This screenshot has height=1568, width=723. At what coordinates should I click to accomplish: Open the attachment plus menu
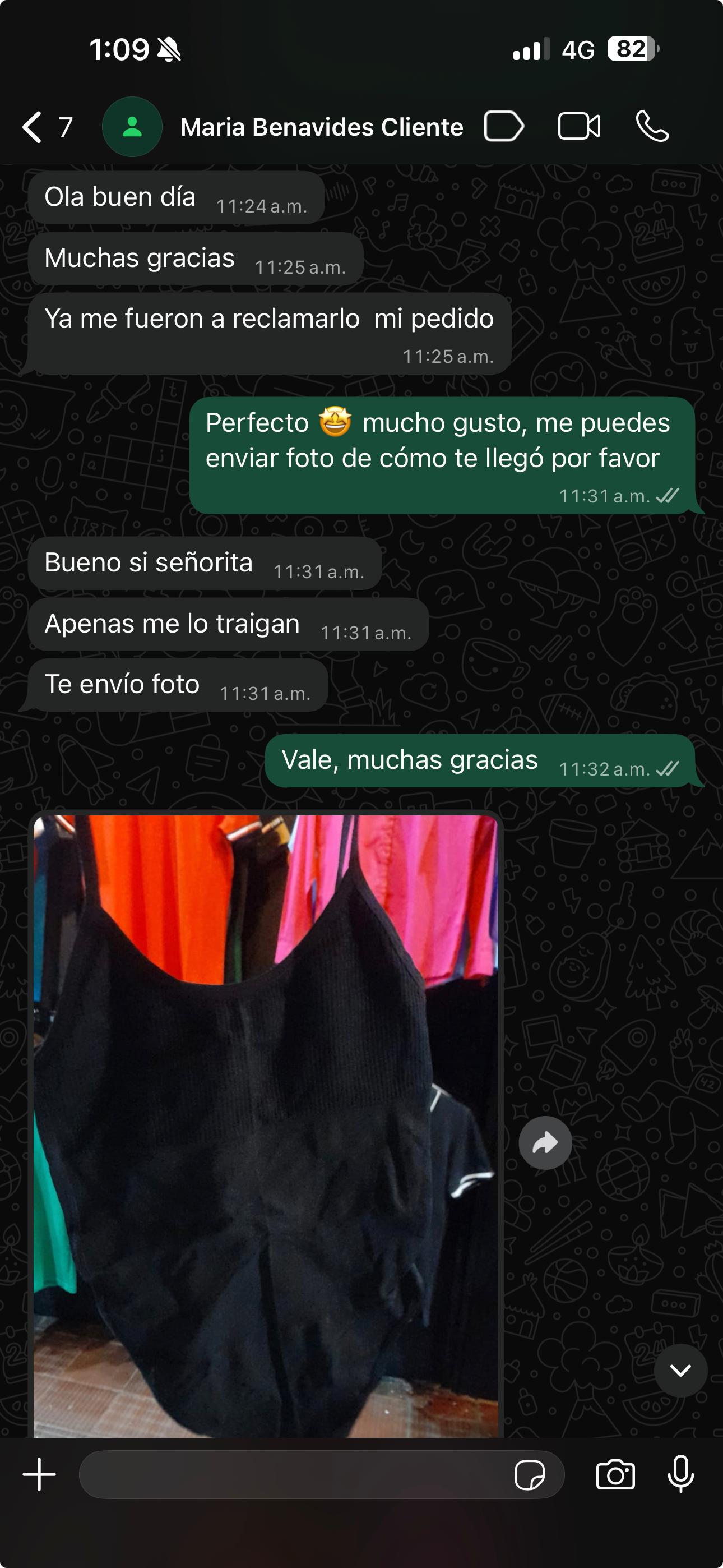coord(40,1475)
